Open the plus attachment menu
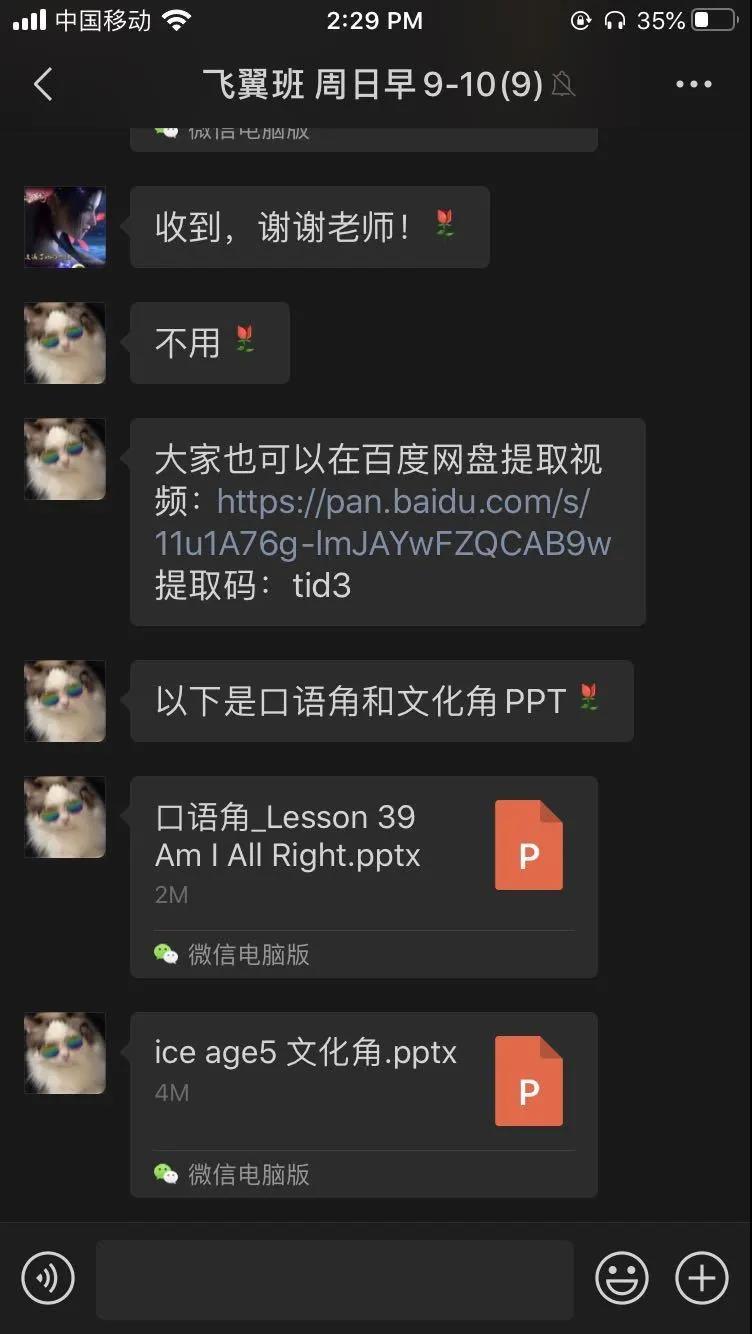 tap(702, 1278)
